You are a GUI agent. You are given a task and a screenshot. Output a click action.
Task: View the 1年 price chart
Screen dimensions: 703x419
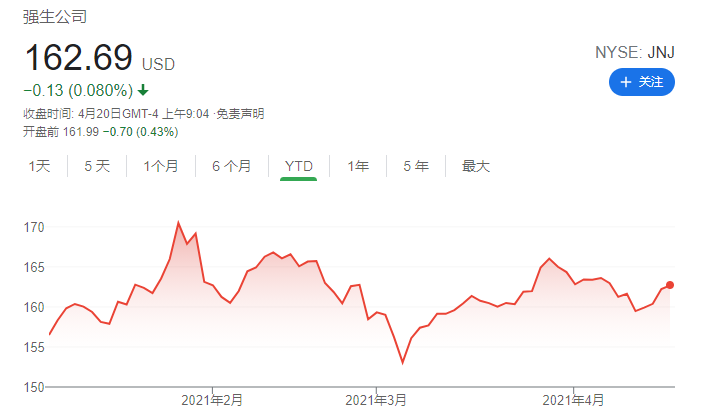pos(358,166)
